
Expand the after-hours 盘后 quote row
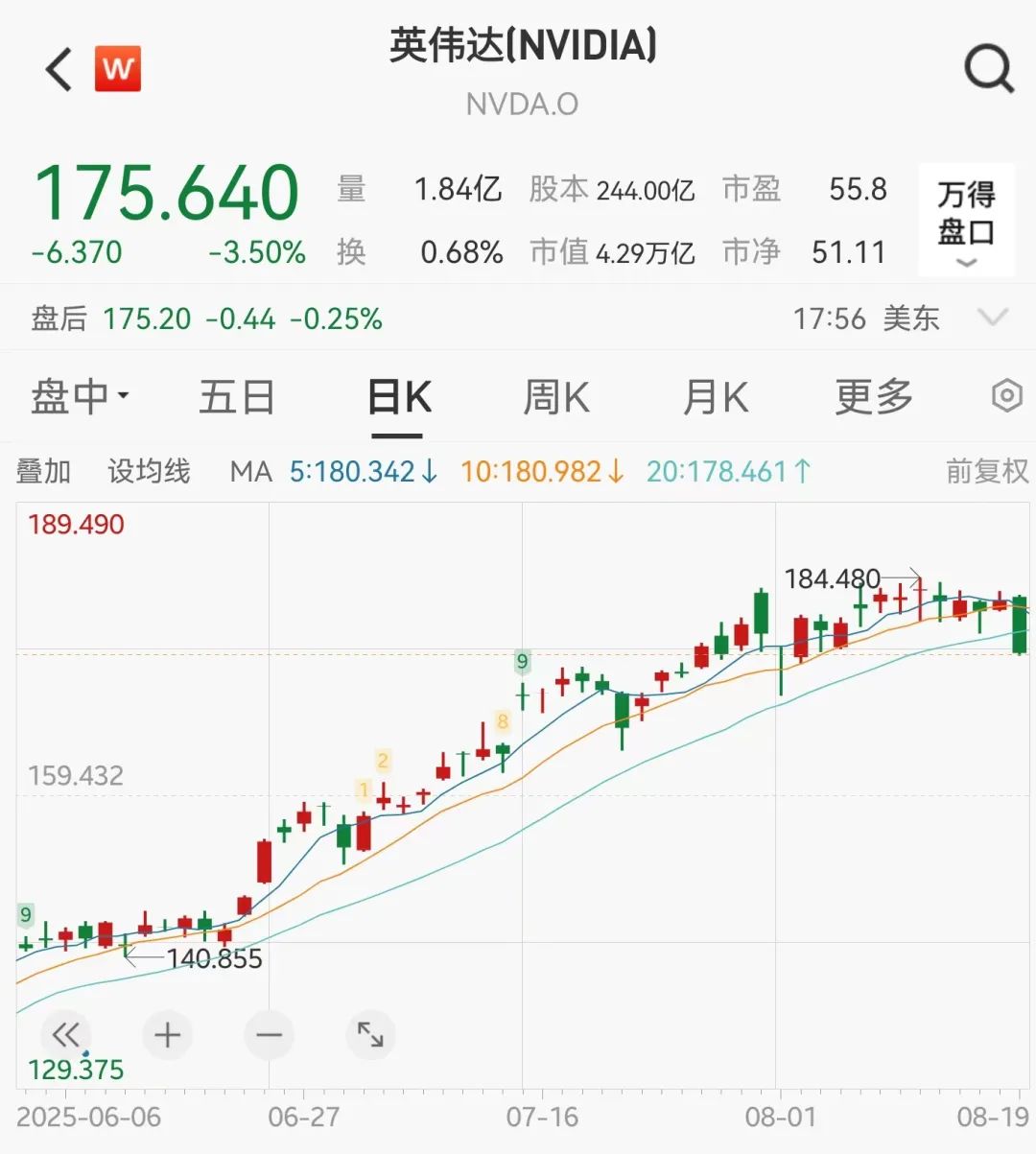[993, 318]
